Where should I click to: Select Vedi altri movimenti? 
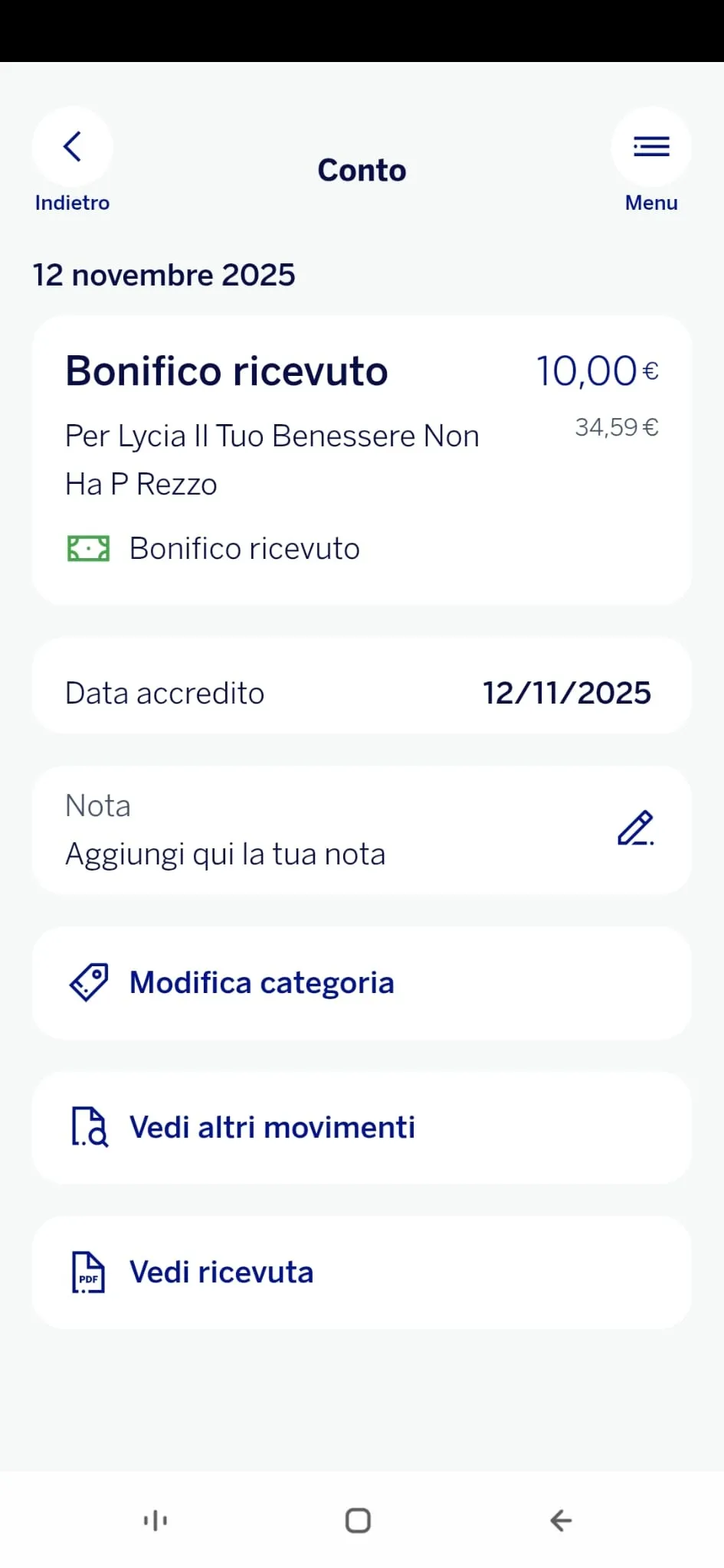pyautogui.click(x=271, y=1126)
